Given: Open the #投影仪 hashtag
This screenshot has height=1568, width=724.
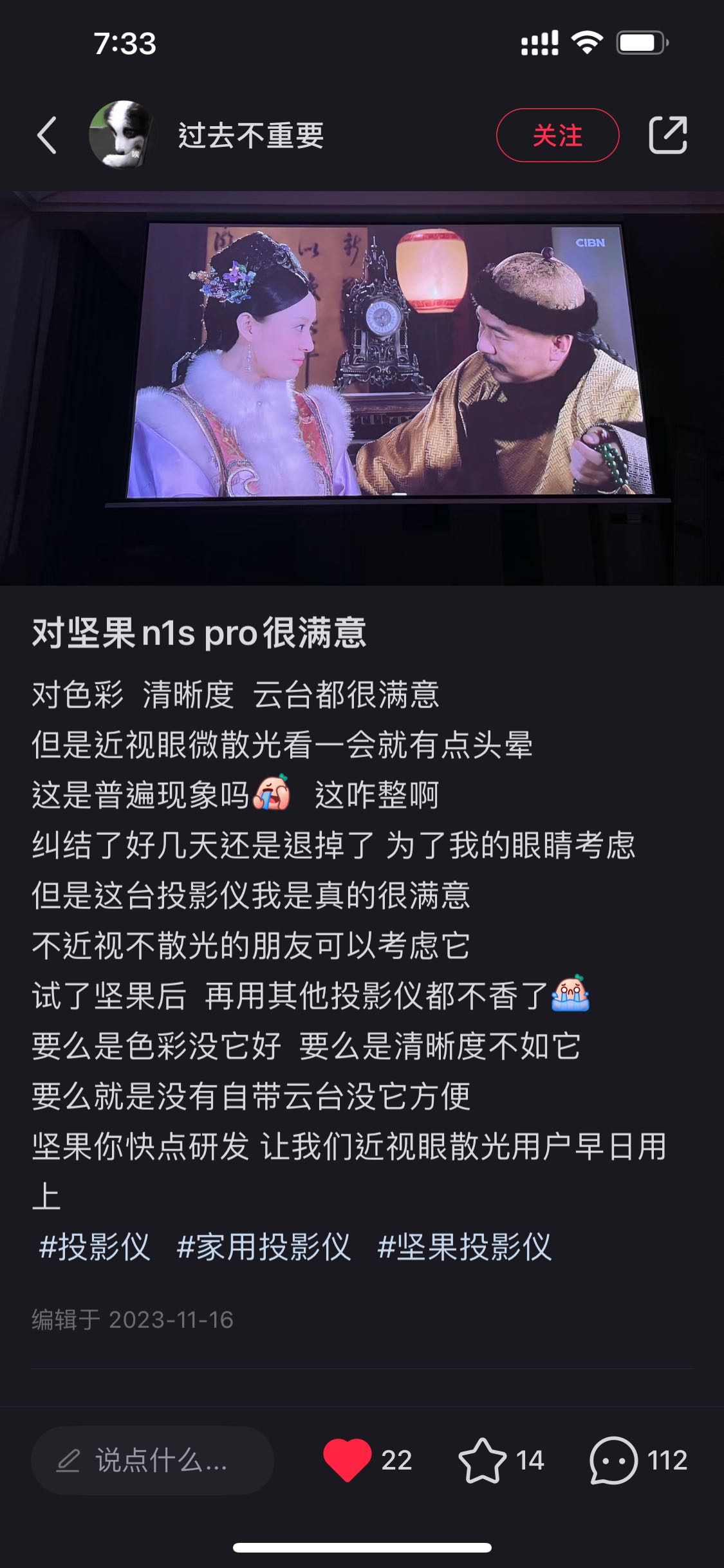Looking at the screenshot, I should point(95,1247).
